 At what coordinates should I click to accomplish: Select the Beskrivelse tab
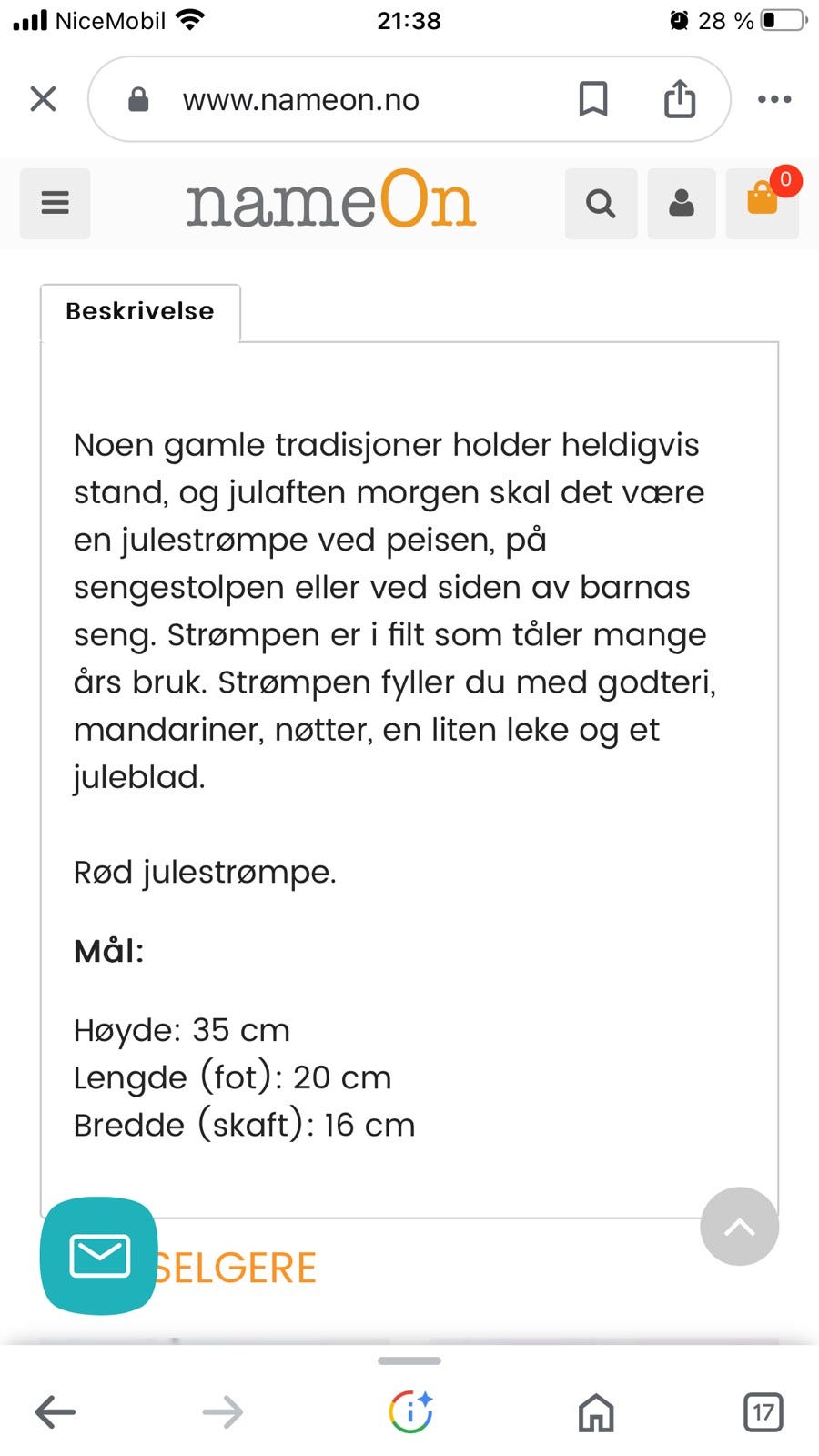coord(139,310)
